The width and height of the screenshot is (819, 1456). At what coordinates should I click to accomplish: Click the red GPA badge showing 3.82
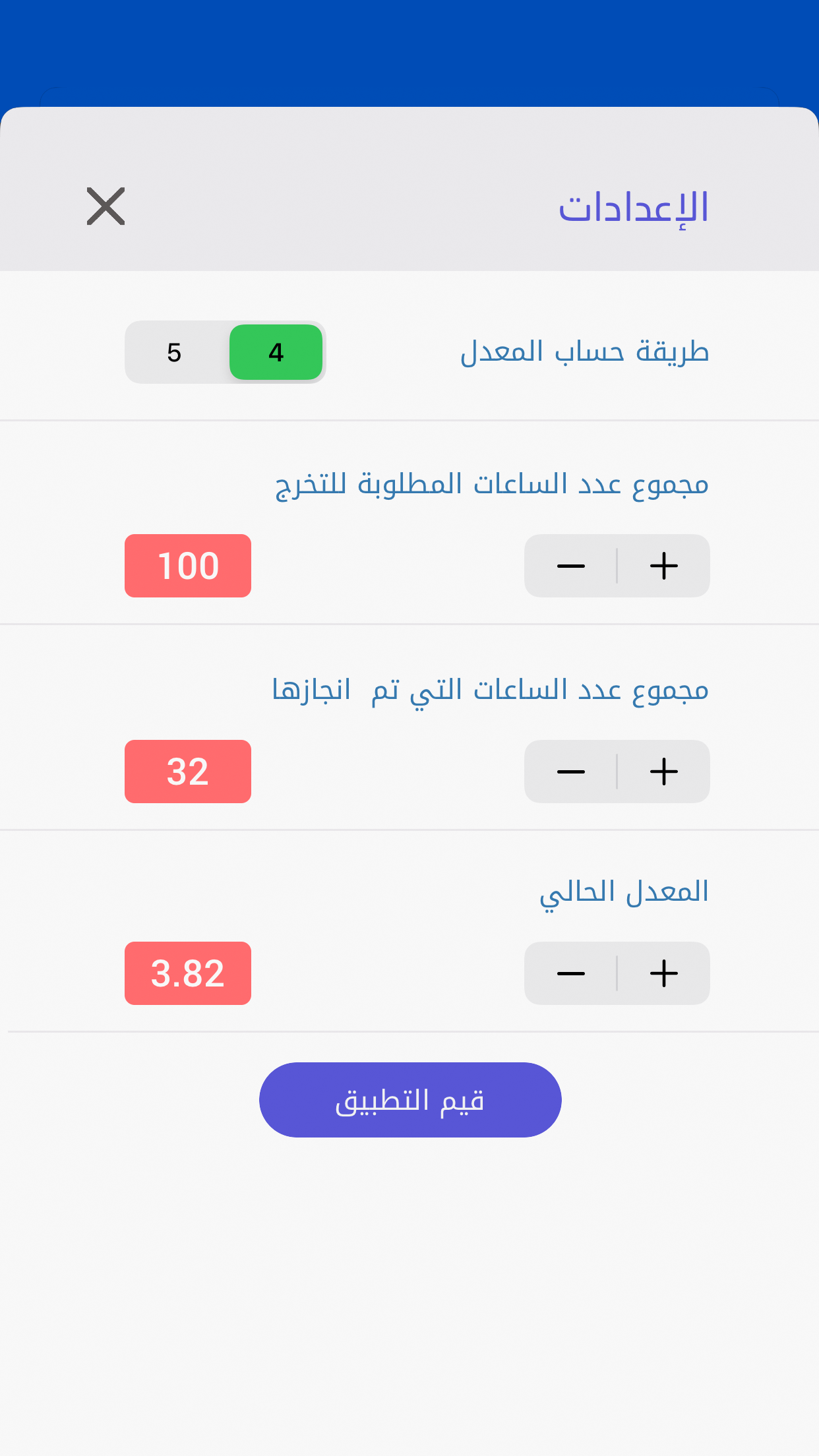(187, 973)
